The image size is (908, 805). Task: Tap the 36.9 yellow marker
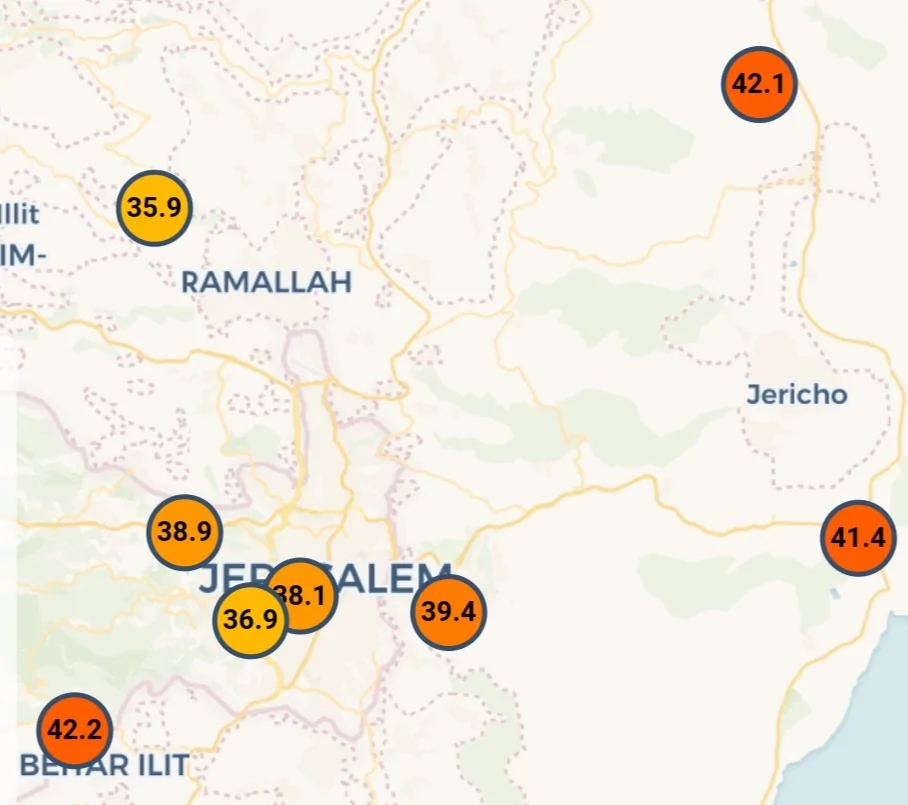pyautogui.click(x=250, y=620)
